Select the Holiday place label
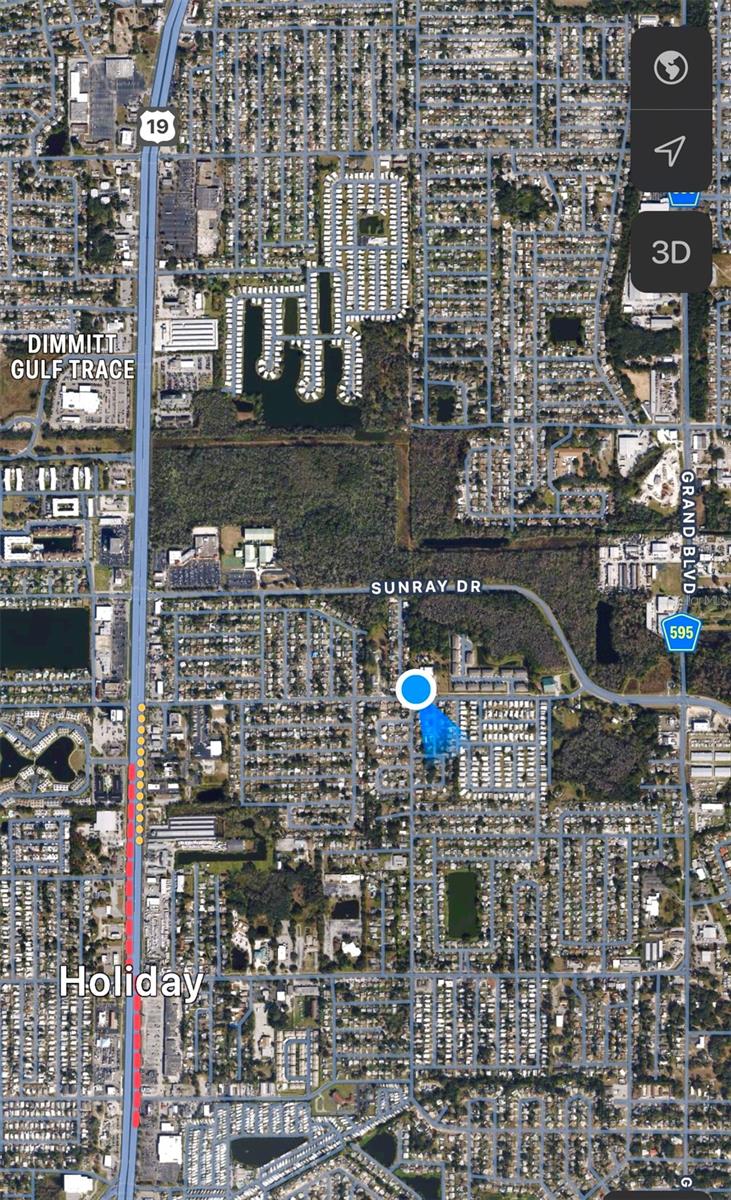 tap(133, 983)
